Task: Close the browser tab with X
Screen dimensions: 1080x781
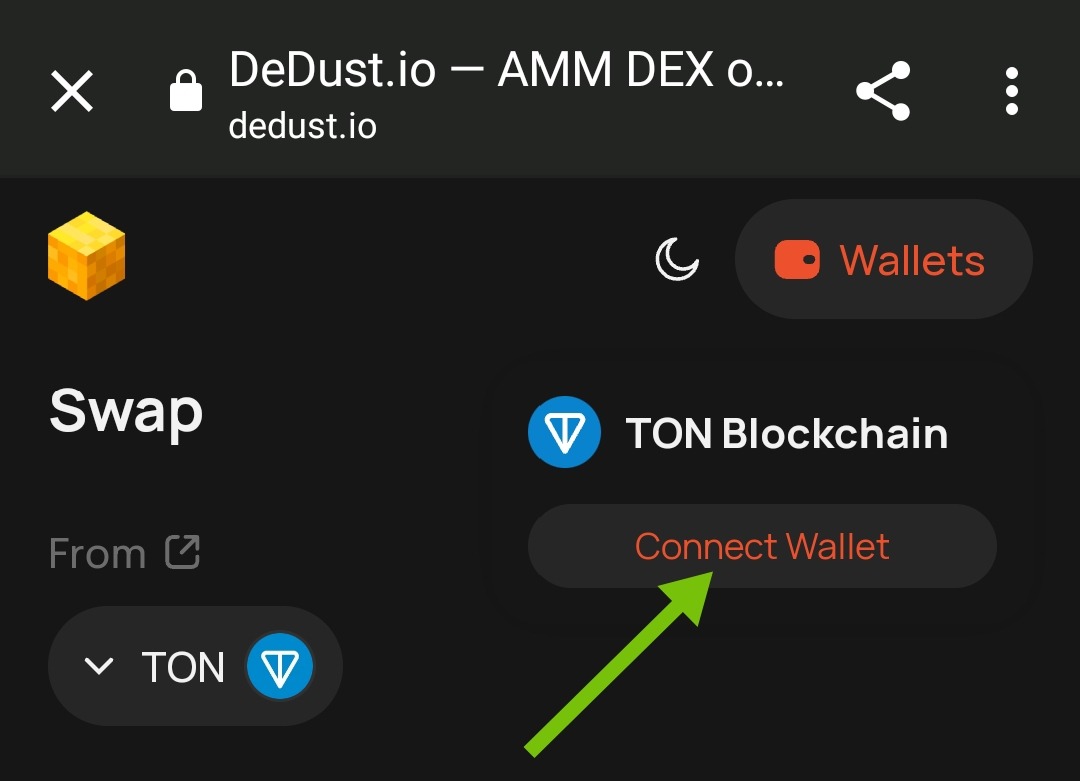Action: point(72,93)
